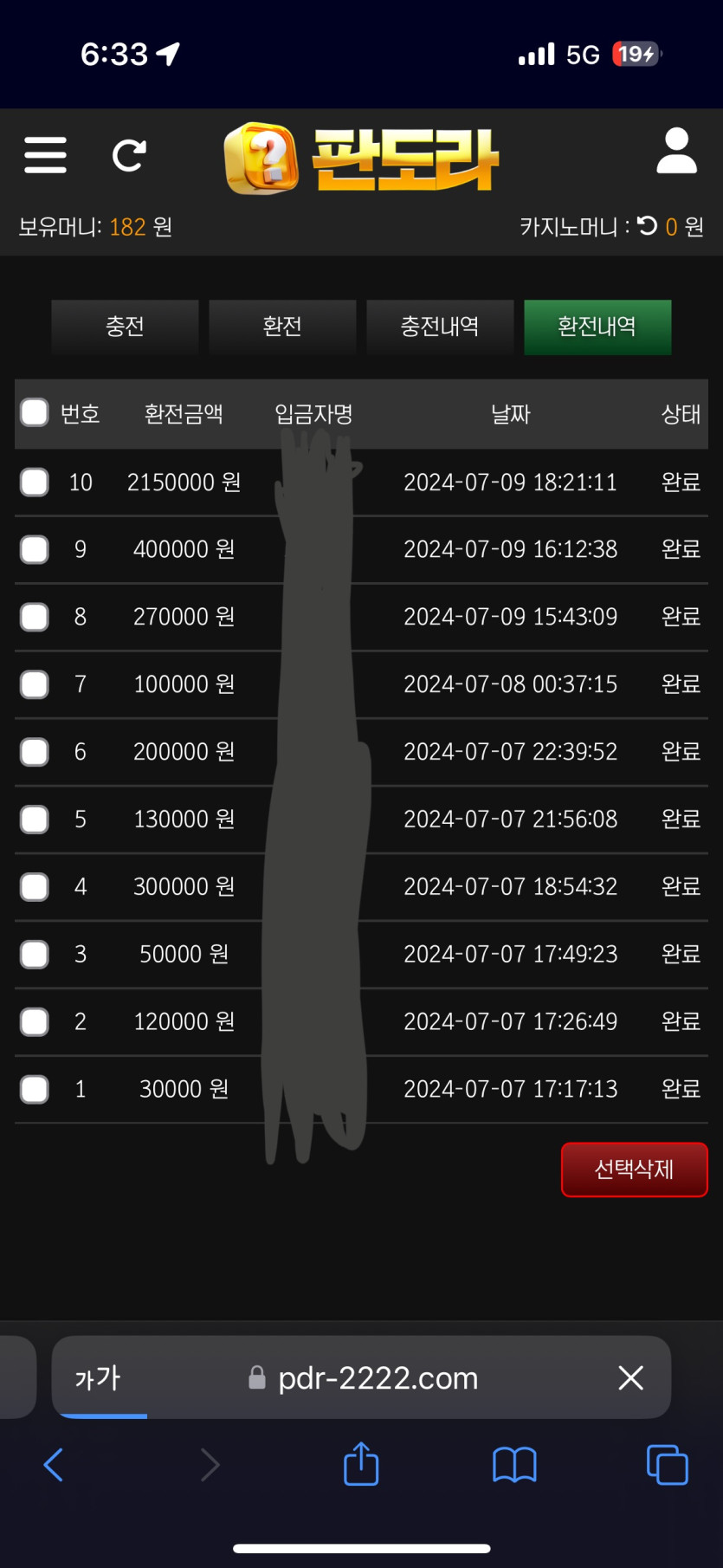The width and height of the screenshot is (723, 1568).
Task: Open the user profile icon
Action: point(676,152)
